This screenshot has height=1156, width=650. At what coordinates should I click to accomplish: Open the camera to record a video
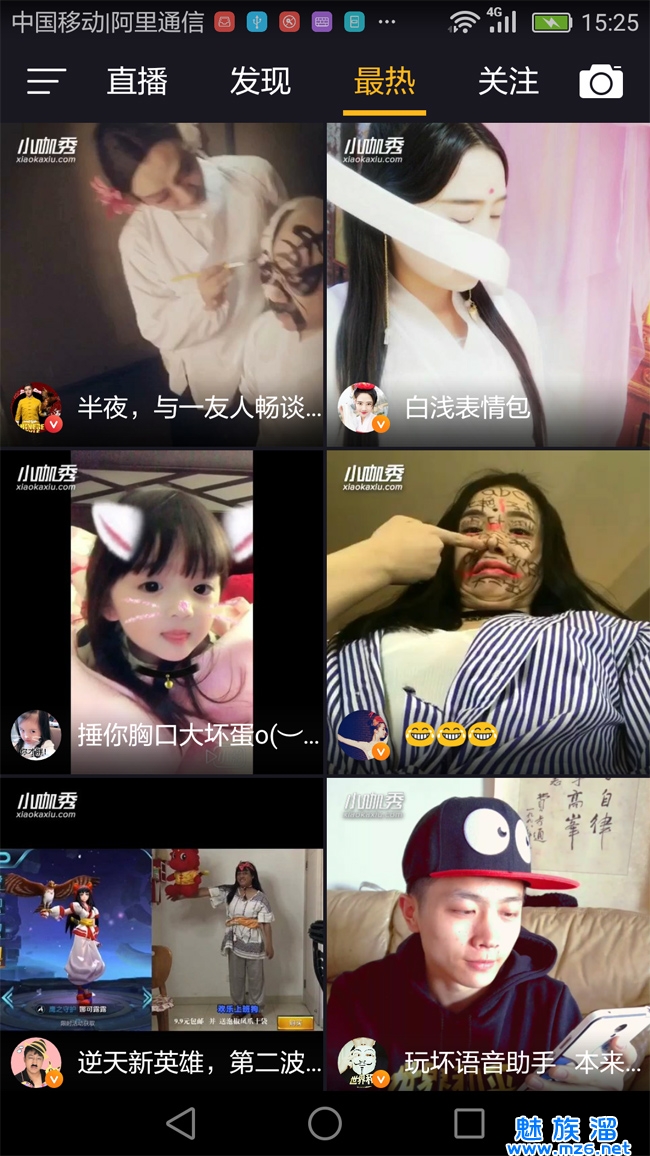[601, 81]
